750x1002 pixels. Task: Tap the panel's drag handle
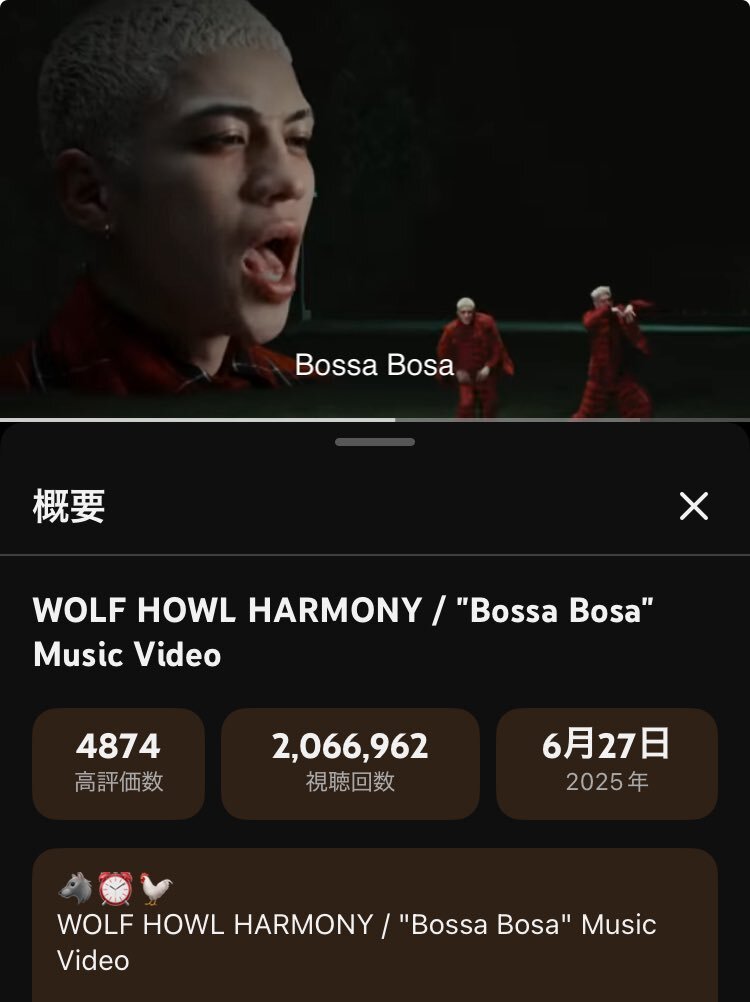375,442
